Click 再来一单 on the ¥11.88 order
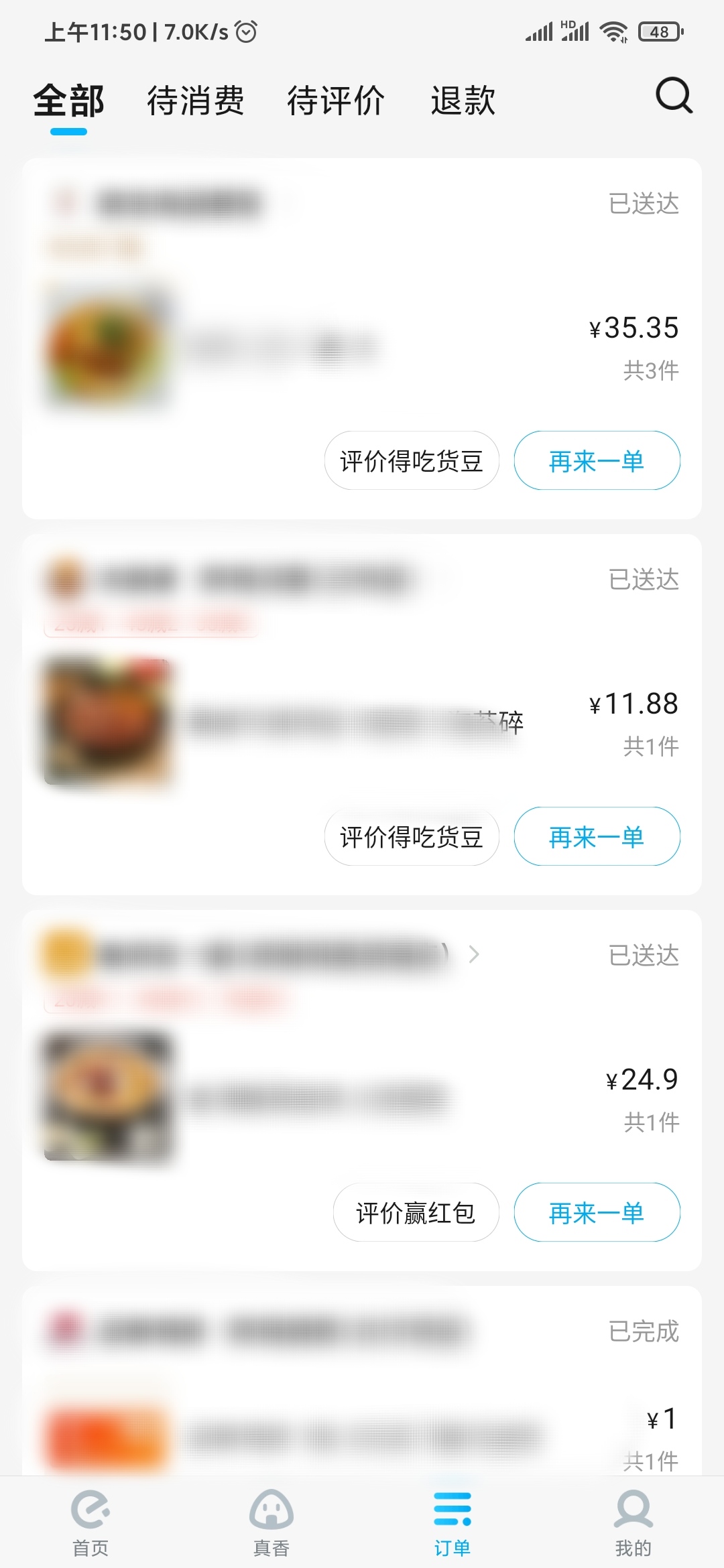Image resolution: width=724 pixels, height=1568 pixels. click(x=596, y=837)
